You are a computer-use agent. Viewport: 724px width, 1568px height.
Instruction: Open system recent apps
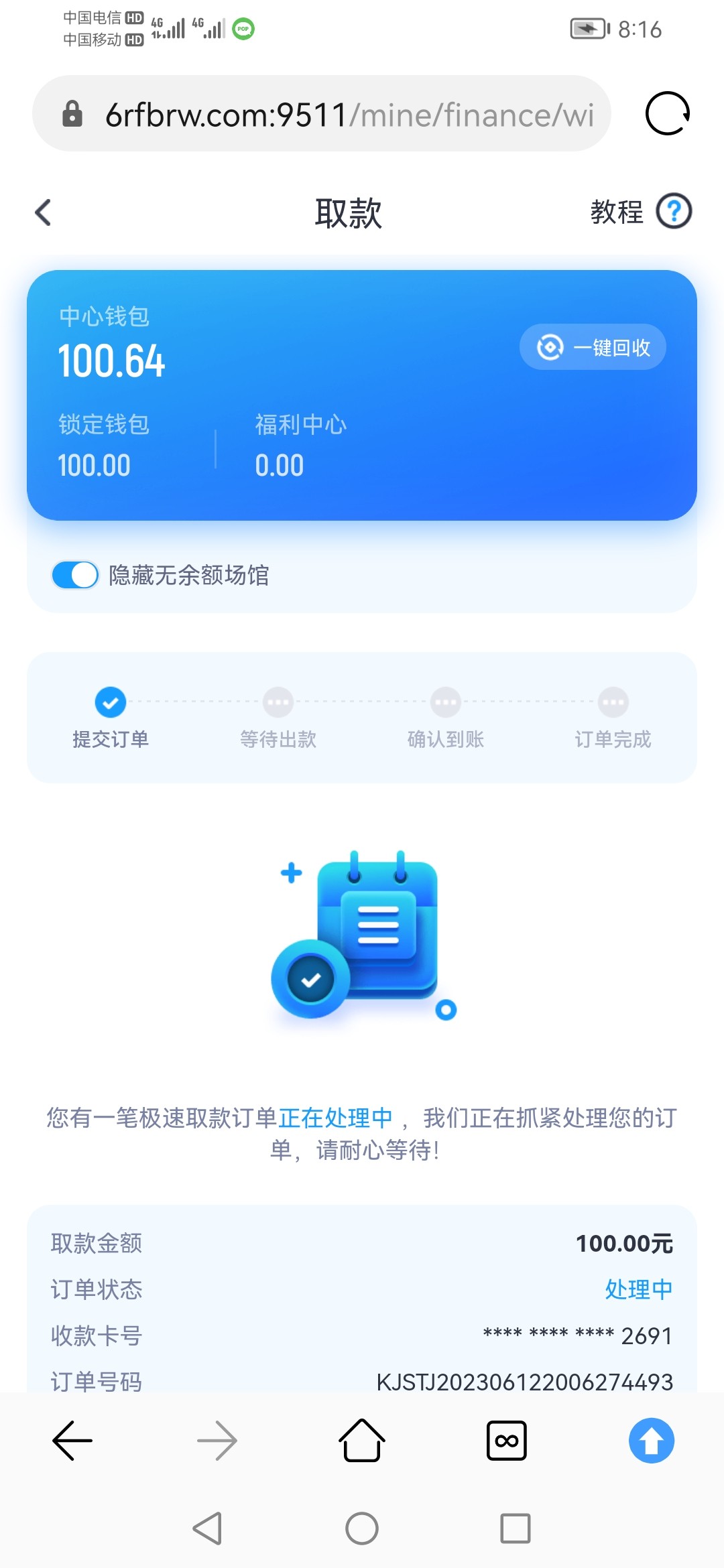(x=516, y=1528)
